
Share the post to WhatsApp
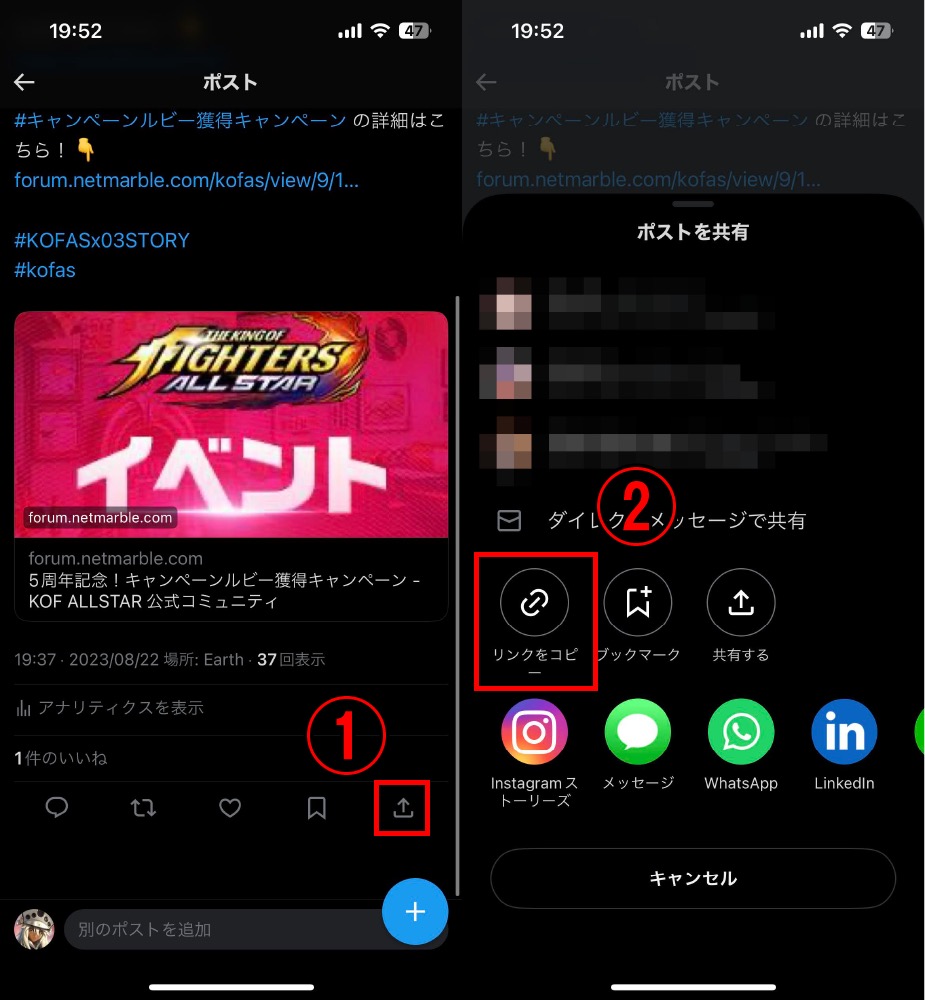point(741,731)
